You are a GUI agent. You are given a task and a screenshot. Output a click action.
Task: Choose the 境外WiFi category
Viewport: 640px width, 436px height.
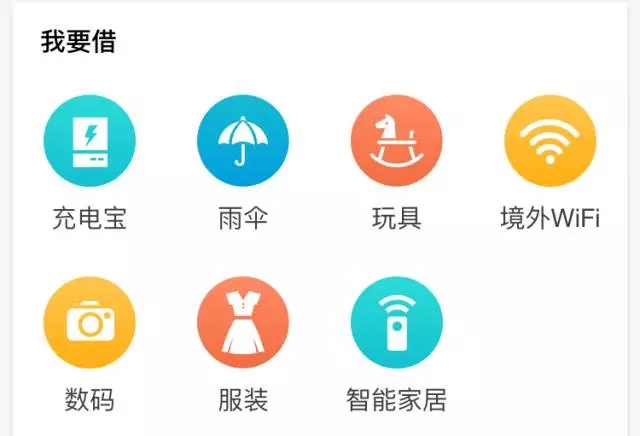click(550, 141)
